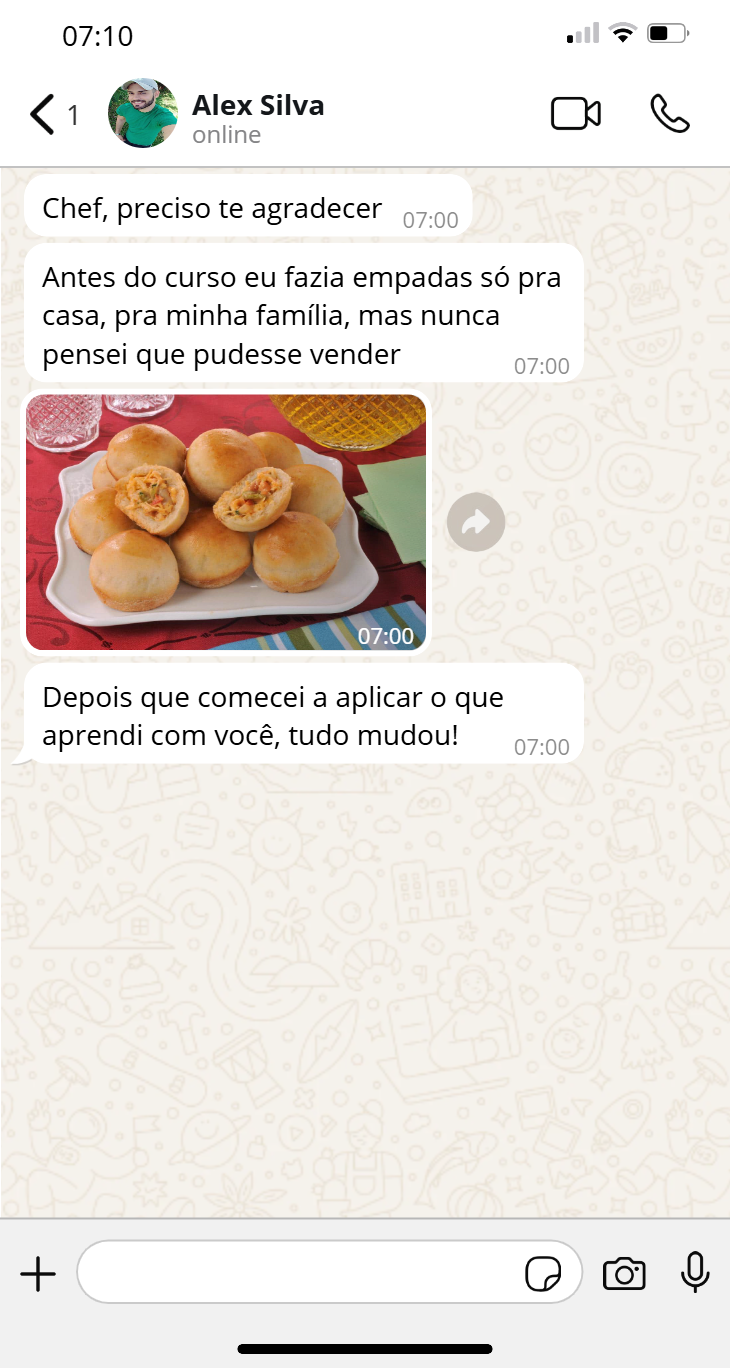This screenshot has width=730, height=1368.
Task: Record a voice message with the microphone
Action: click(695, 1272)
